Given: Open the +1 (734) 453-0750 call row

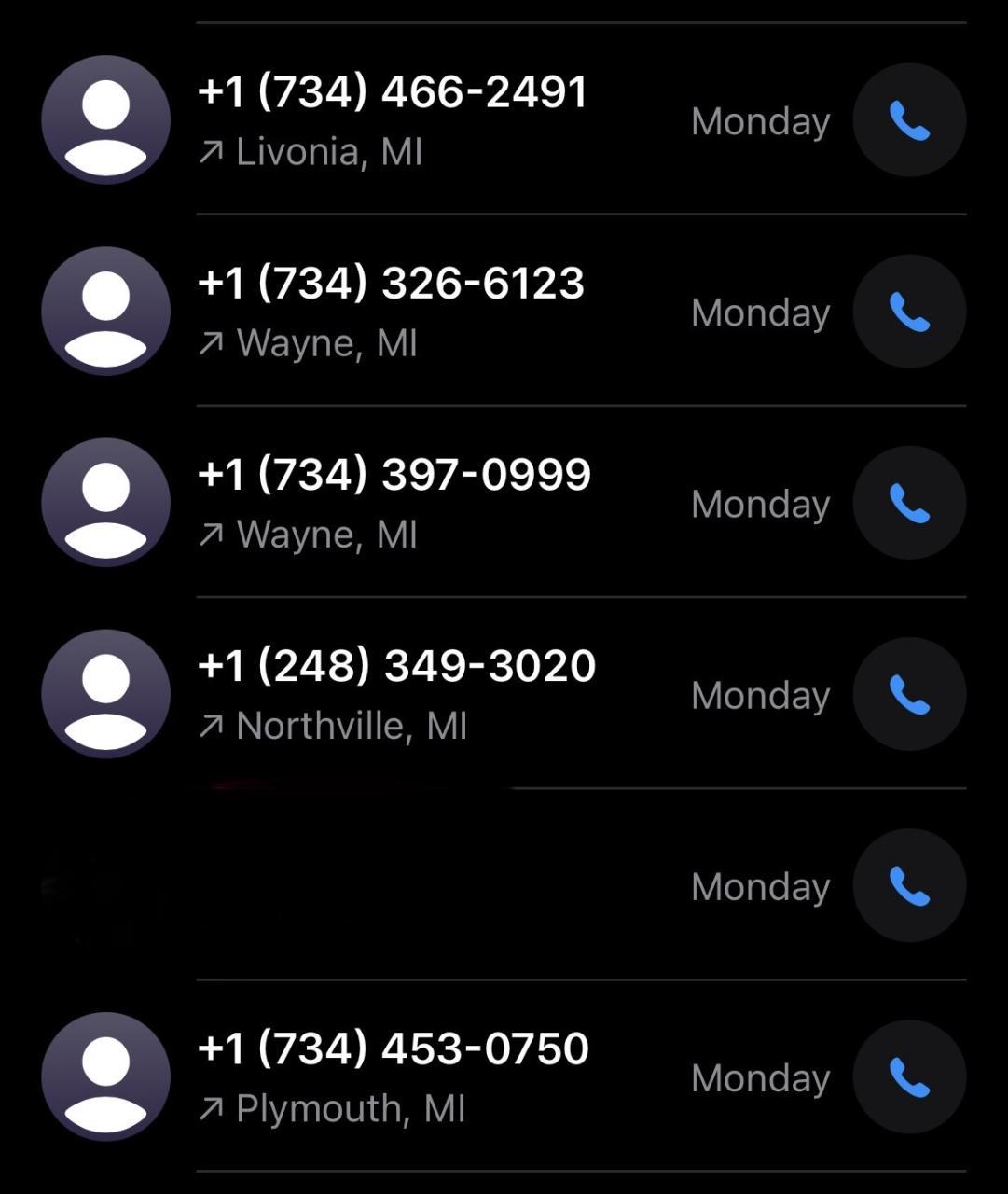Looking at the screenshot, I should coord(393,1076).
